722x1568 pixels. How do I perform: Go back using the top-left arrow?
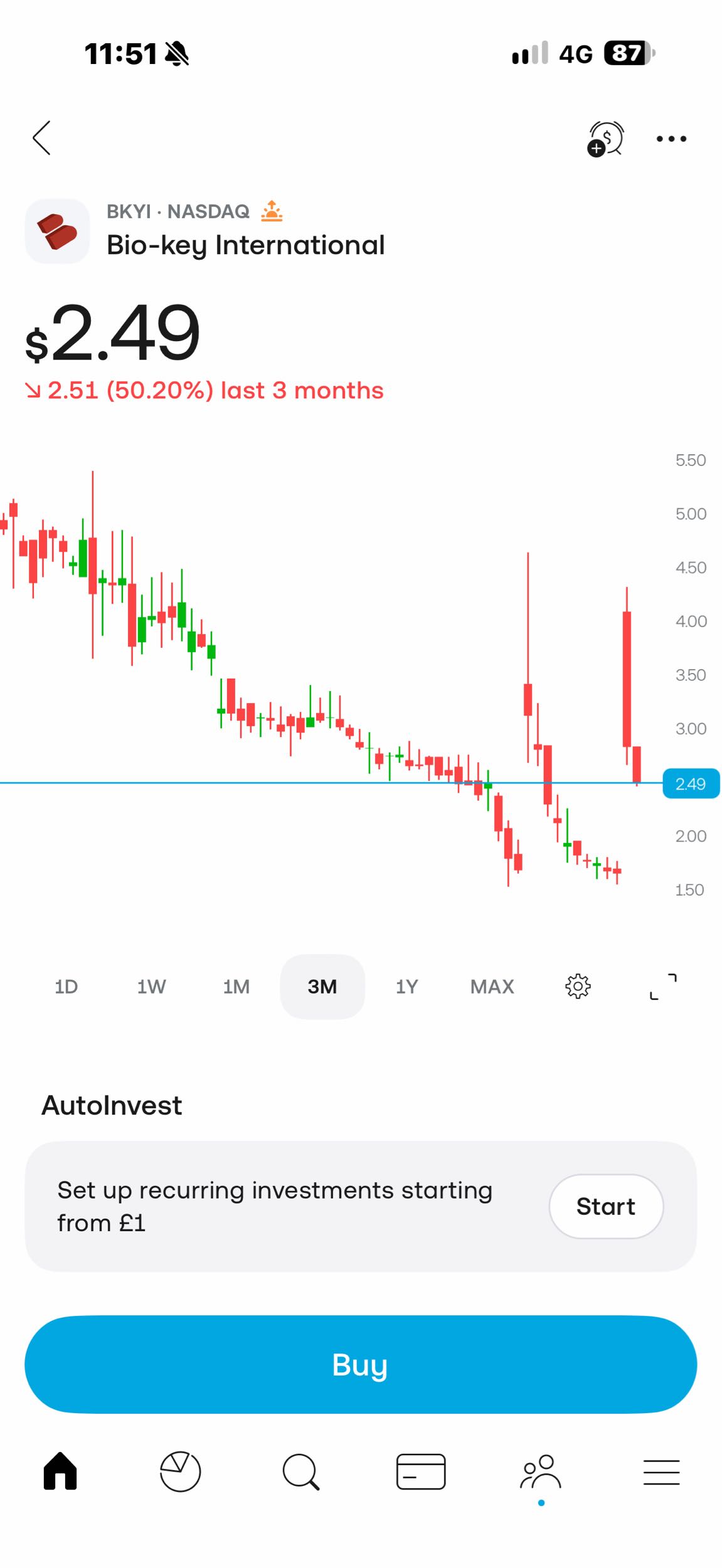tap(41, 138)
